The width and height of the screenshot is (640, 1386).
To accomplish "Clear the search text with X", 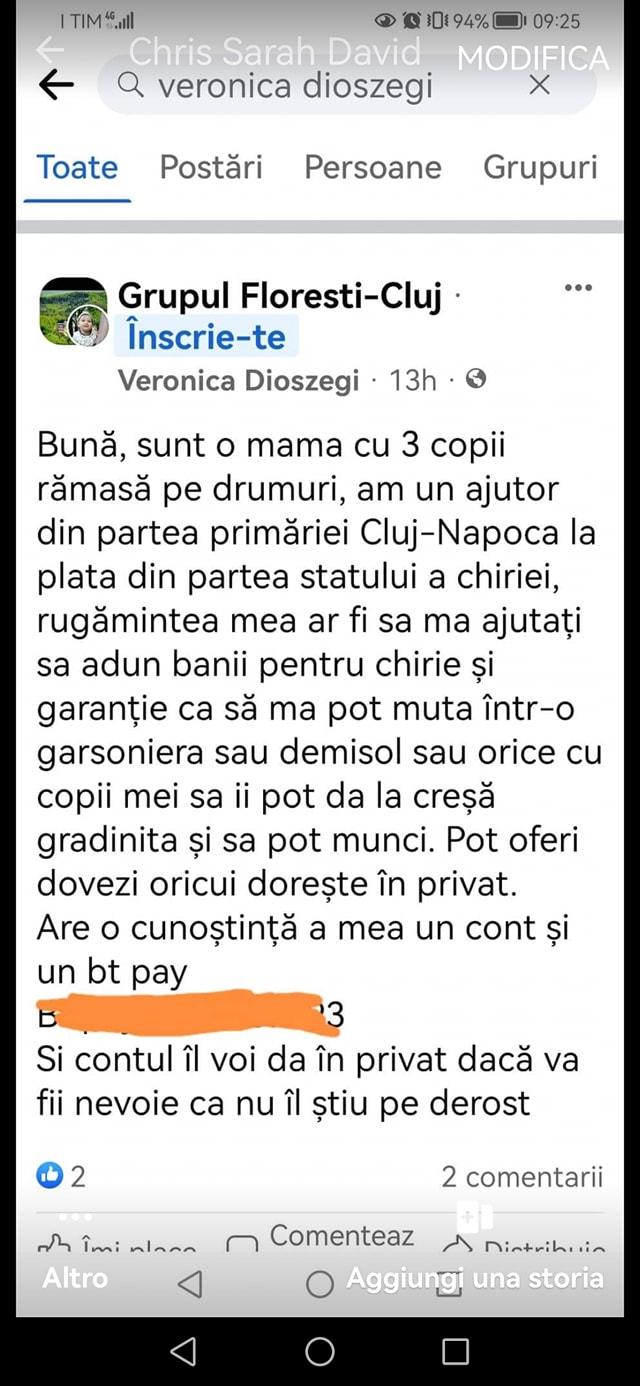I will click(539, 86).
